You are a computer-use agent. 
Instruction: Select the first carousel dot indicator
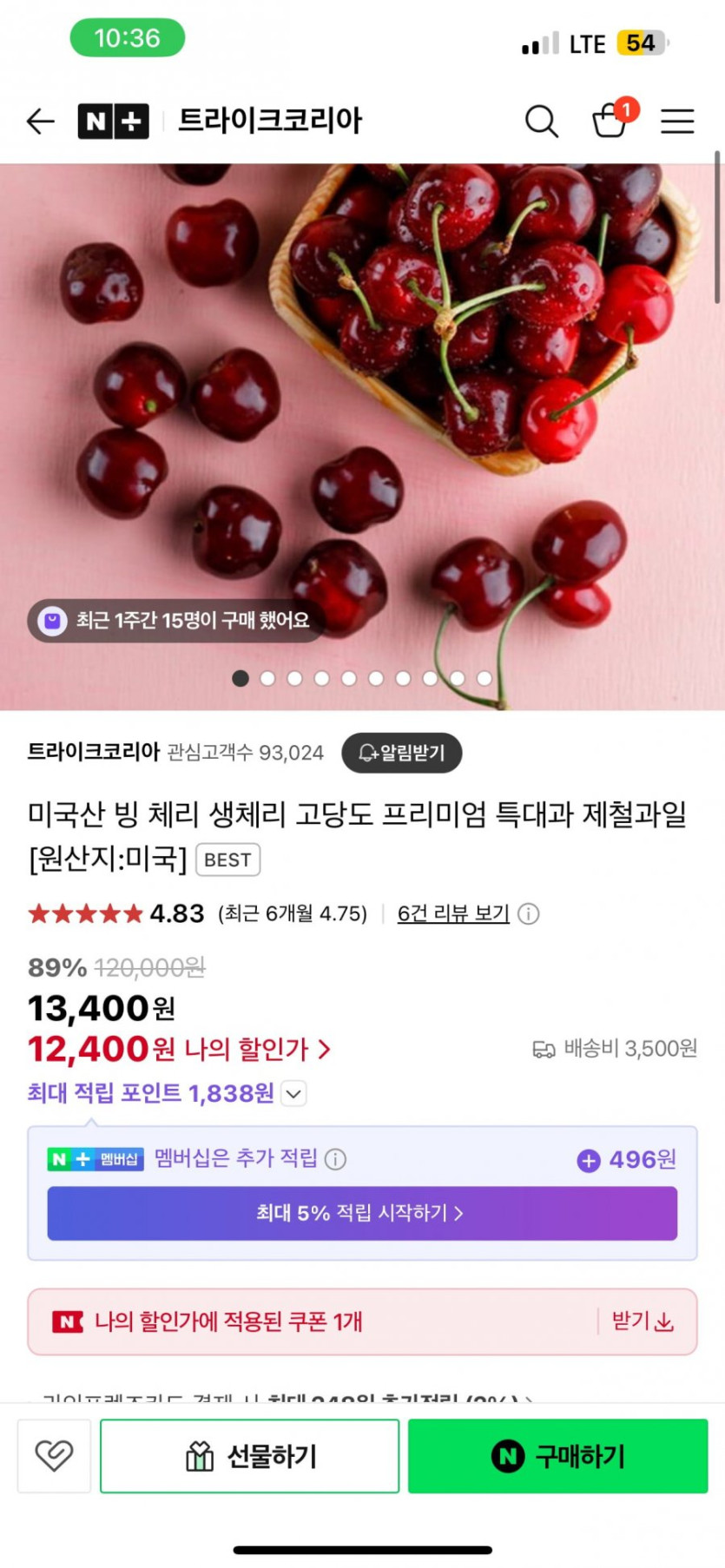[x=241, y=678]
